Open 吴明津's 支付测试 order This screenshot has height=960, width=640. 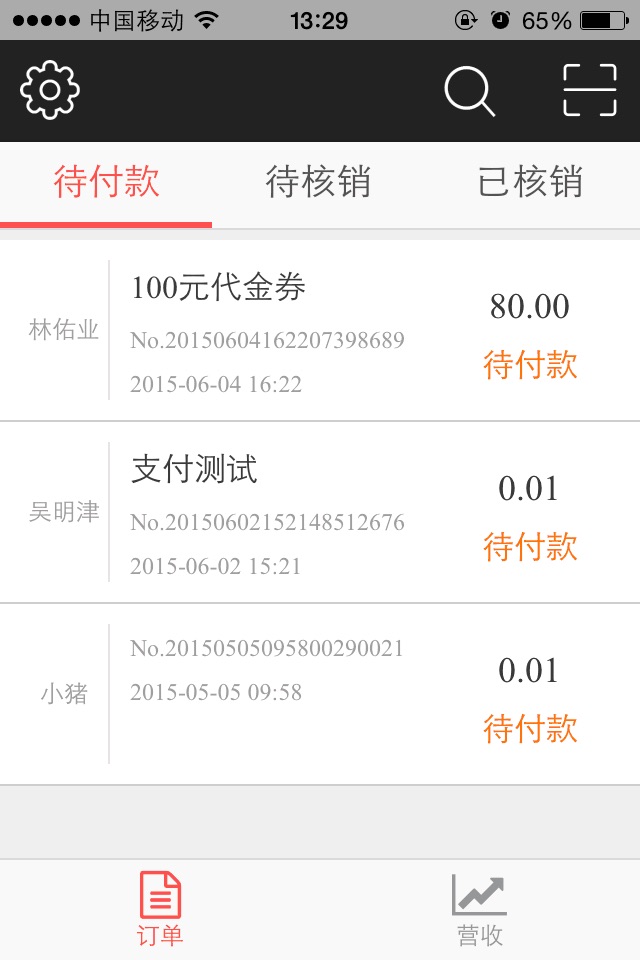(x=320, y=512)
